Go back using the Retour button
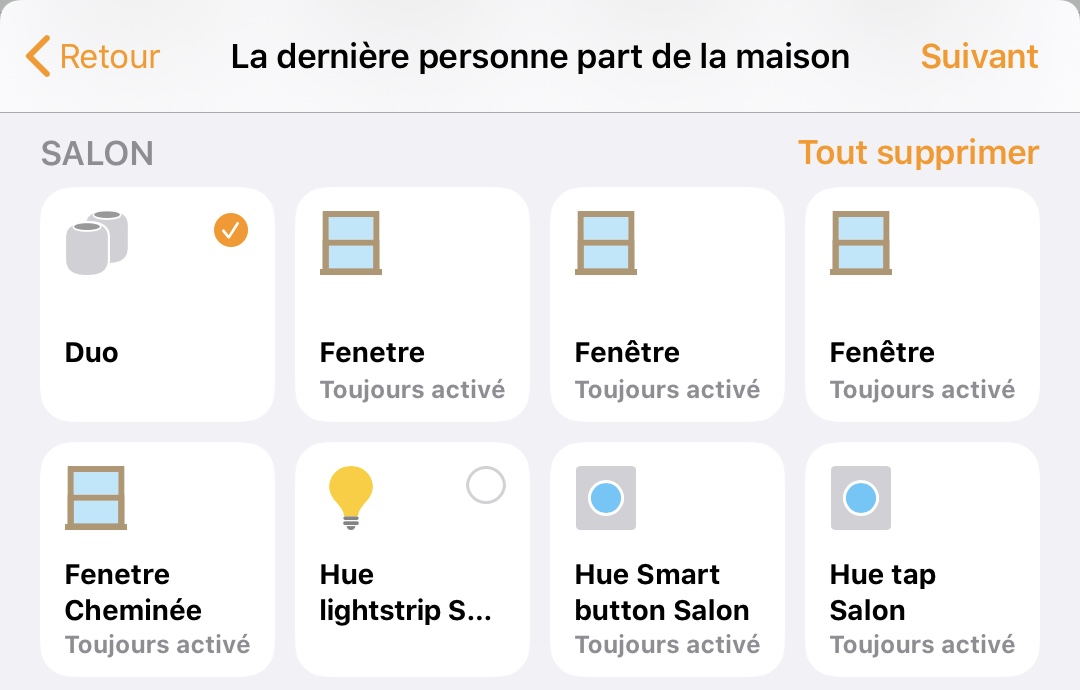This screenshot has width=1080, height=690. (93, 57)
